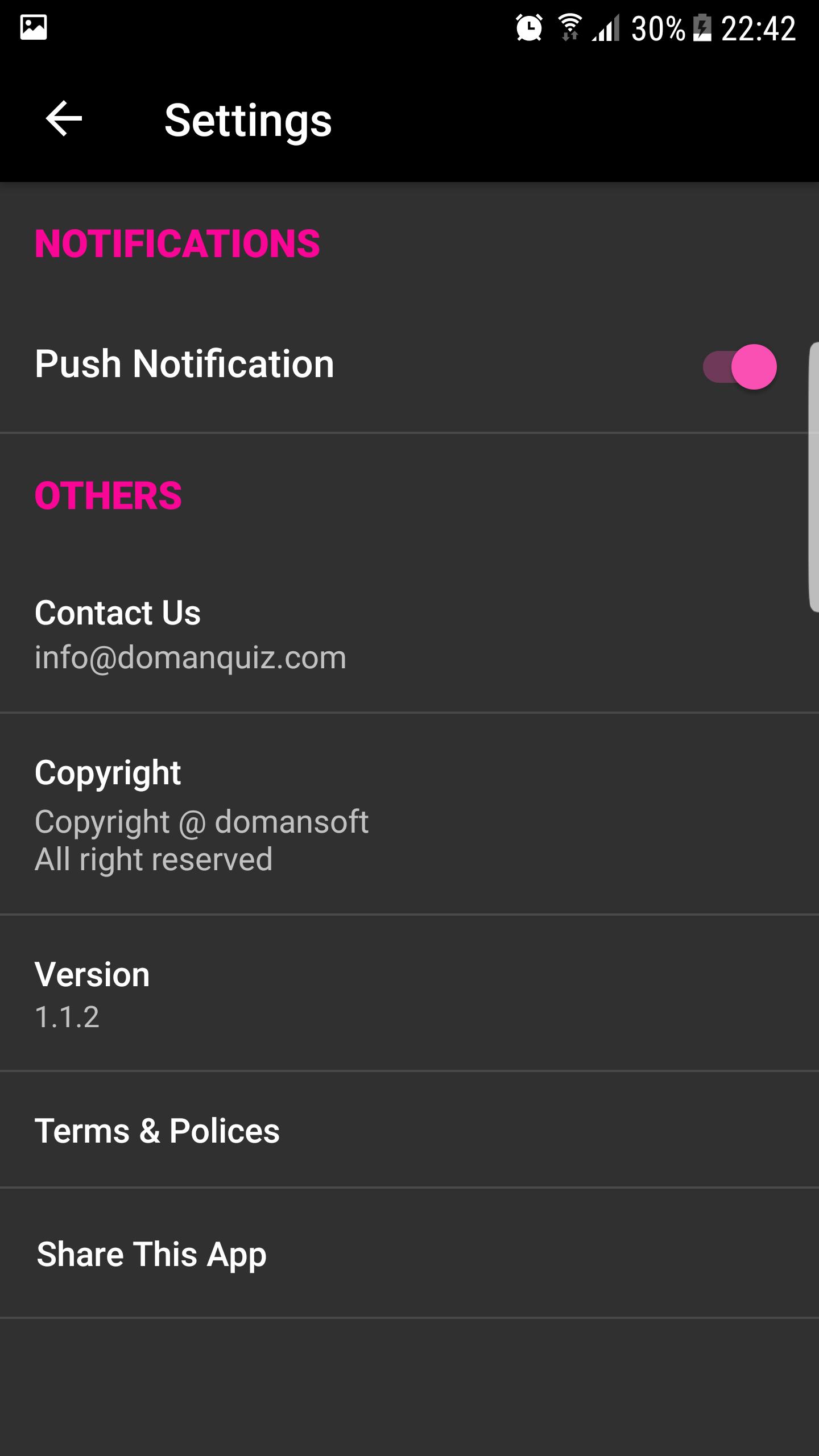The width and height of the screenshot is (819, 1456).
Task: Turn off Push Notification switch
Action: pos(739,367)
